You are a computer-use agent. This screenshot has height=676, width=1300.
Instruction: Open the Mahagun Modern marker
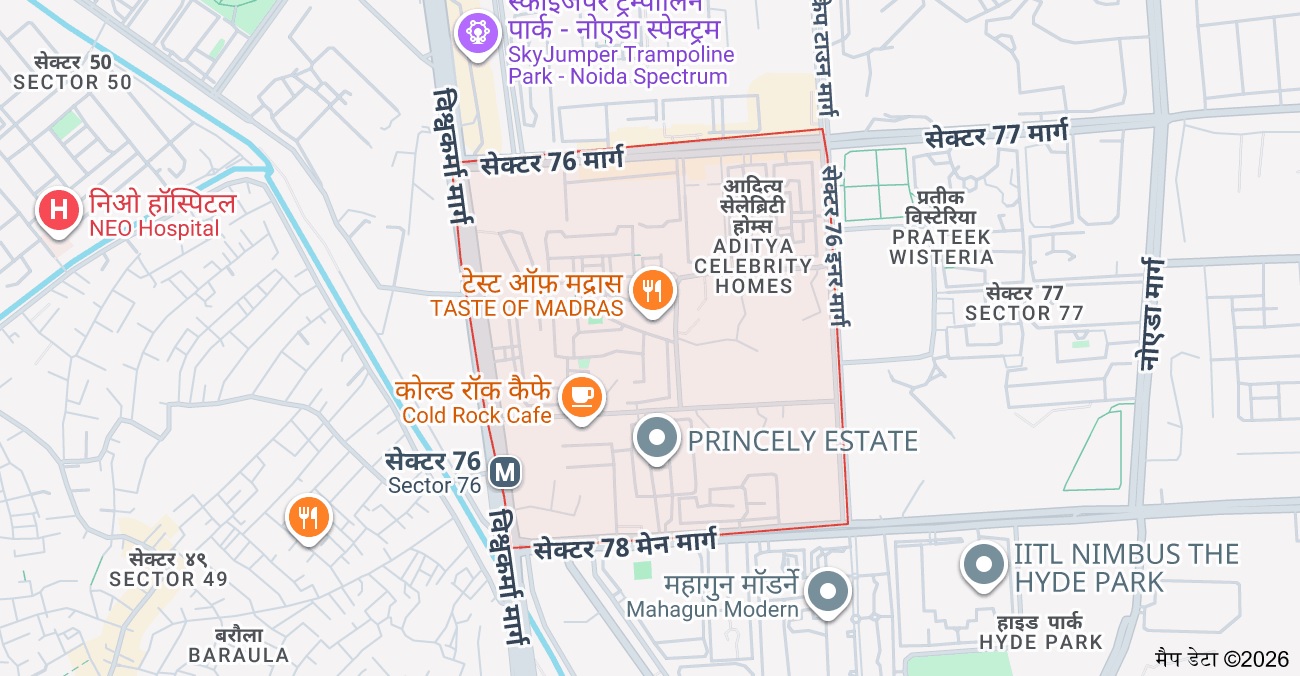[x=827, y=591]
